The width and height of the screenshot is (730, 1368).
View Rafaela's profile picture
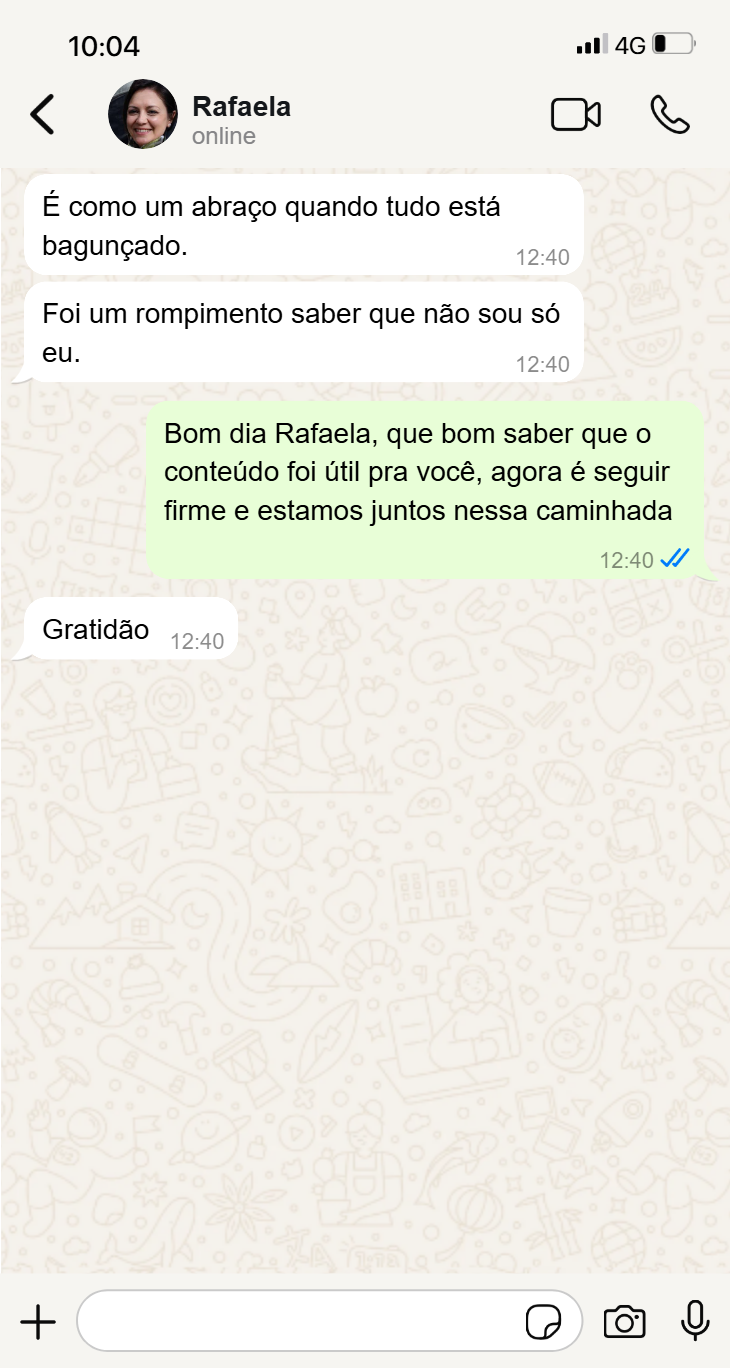pos(143,114)
